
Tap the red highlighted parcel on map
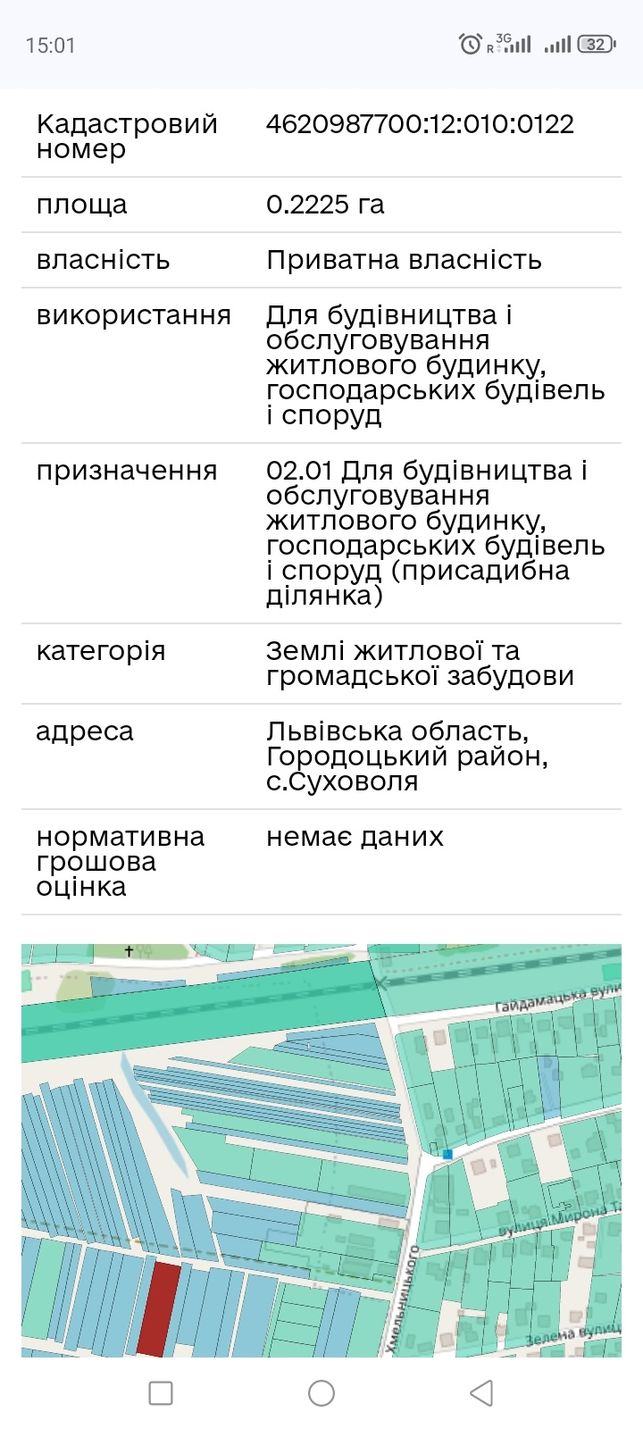click(x=159, y=1308)
